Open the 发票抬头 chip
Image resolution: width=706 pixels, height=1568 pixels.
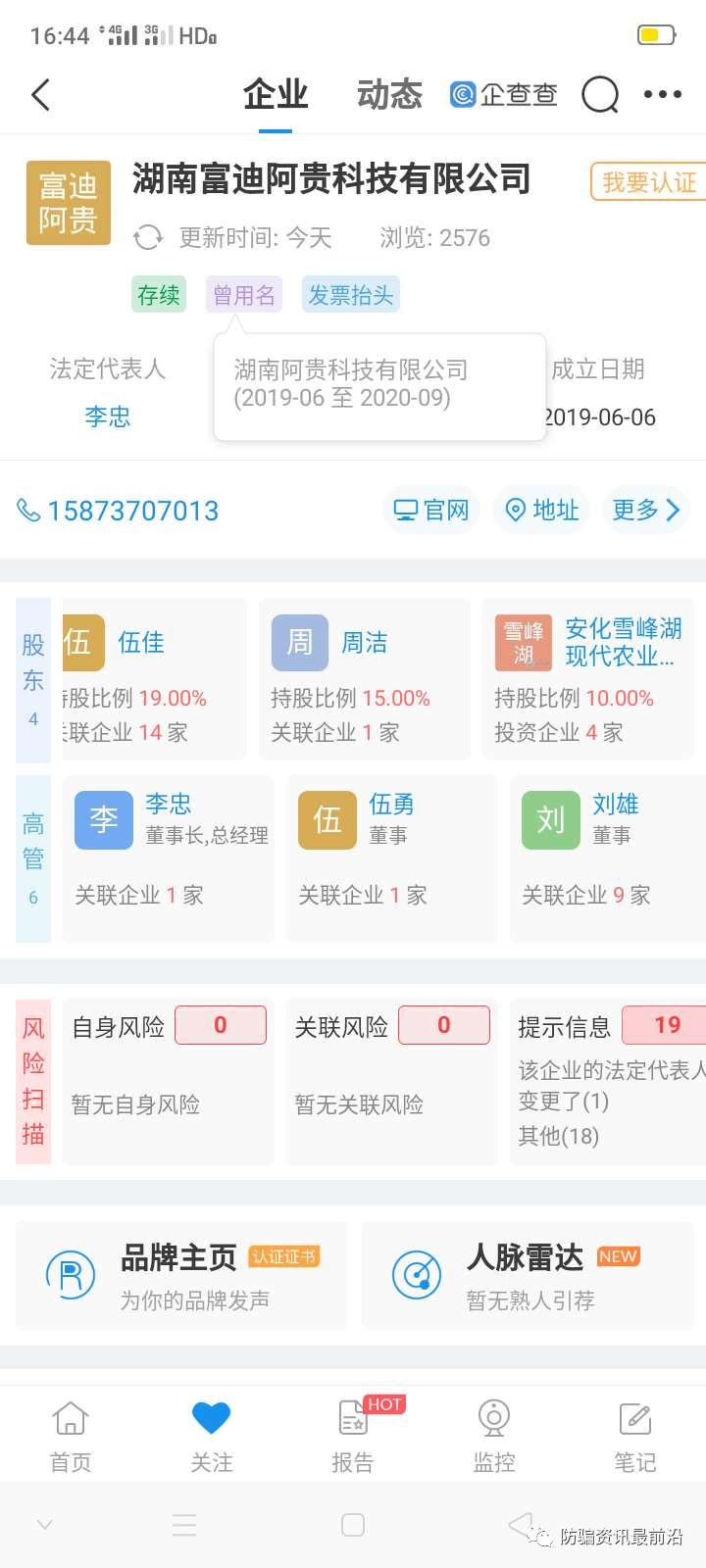[351, 295]
